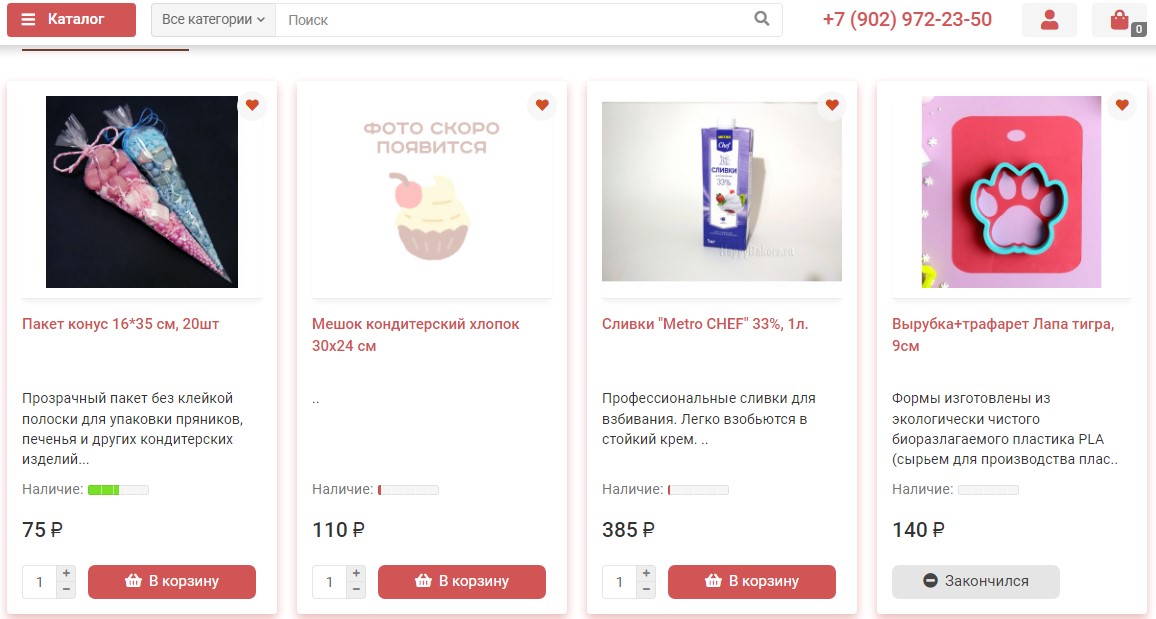Open the Каталог menu

(71, 20)
